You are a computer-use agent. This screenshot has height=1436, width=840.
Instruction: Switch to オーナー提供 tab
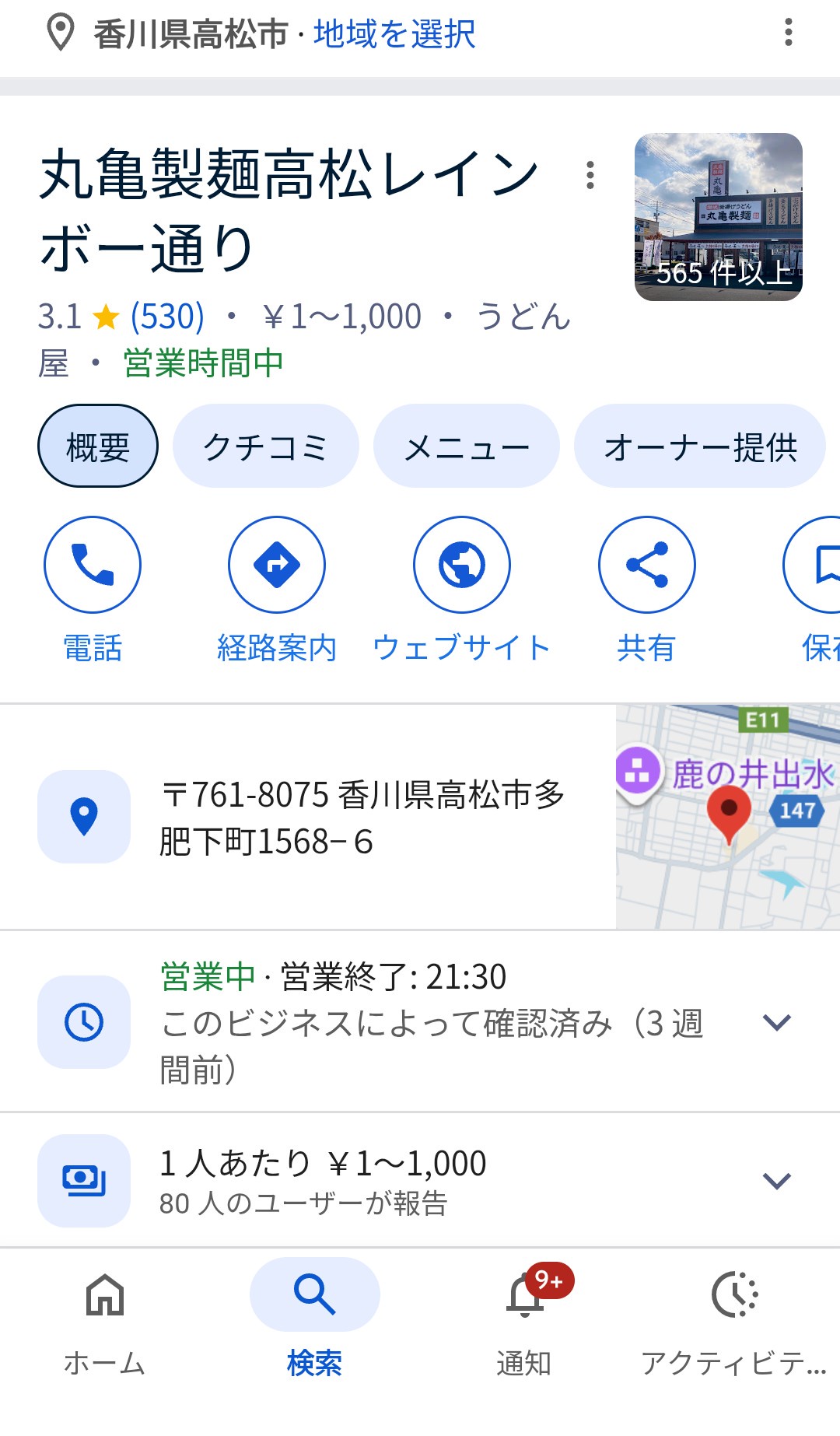[699, 447]
